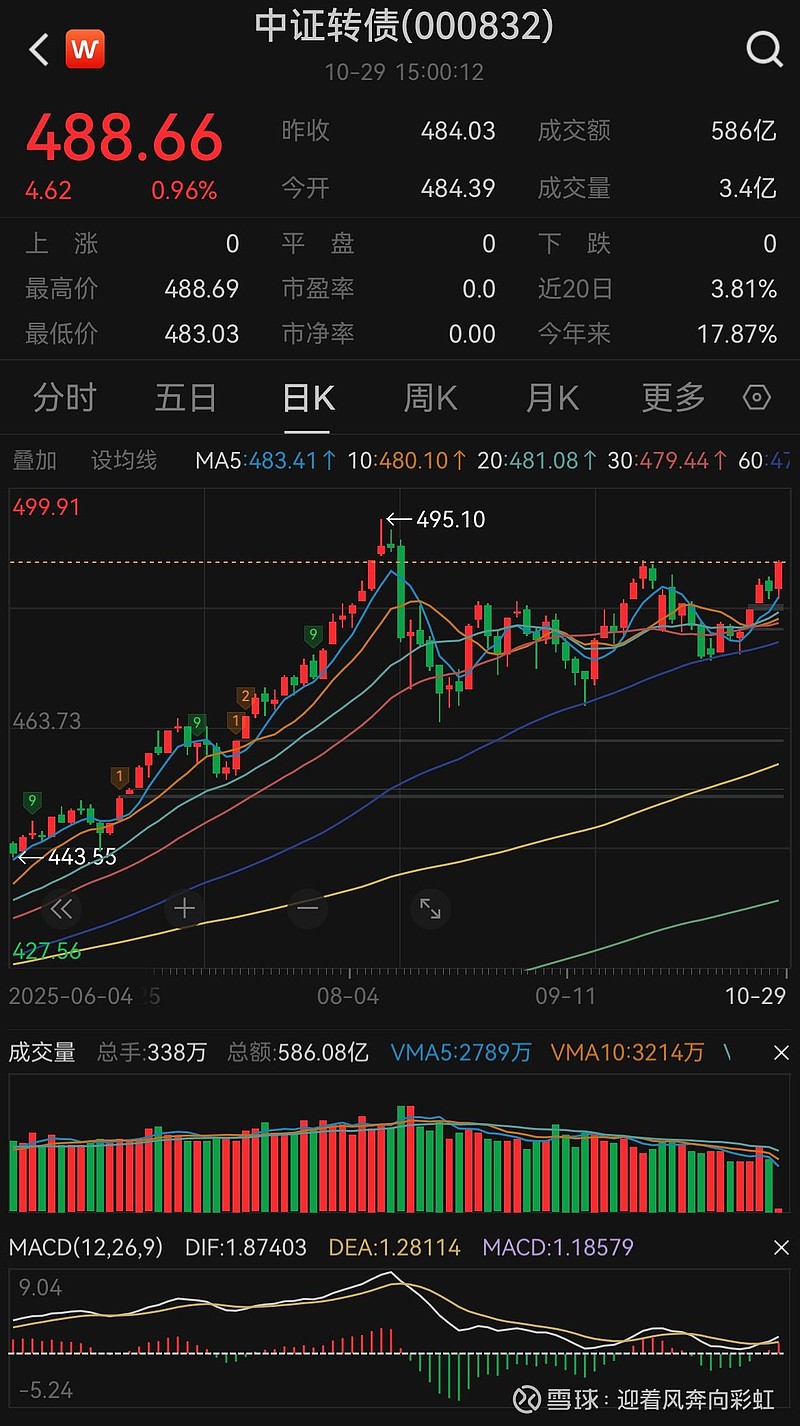This screenshot has height=1426, width=800.
Task: Close the 成交量 volume panel
Action: tap(782, 1053)
